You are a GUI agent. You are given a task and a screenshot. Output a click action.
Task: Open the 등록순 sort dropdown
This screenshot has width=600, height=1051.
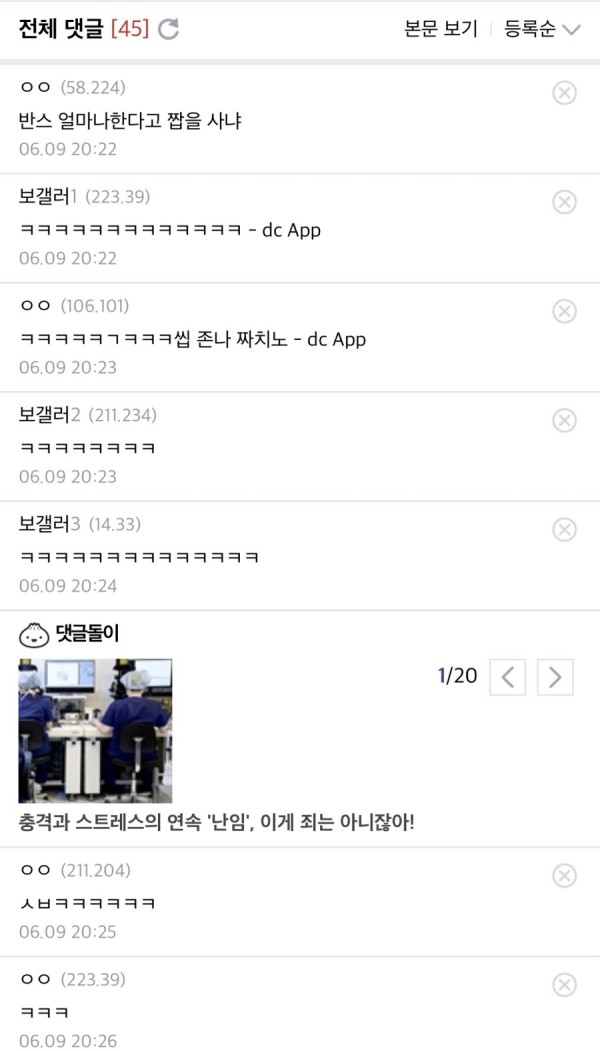click(542, 29)
